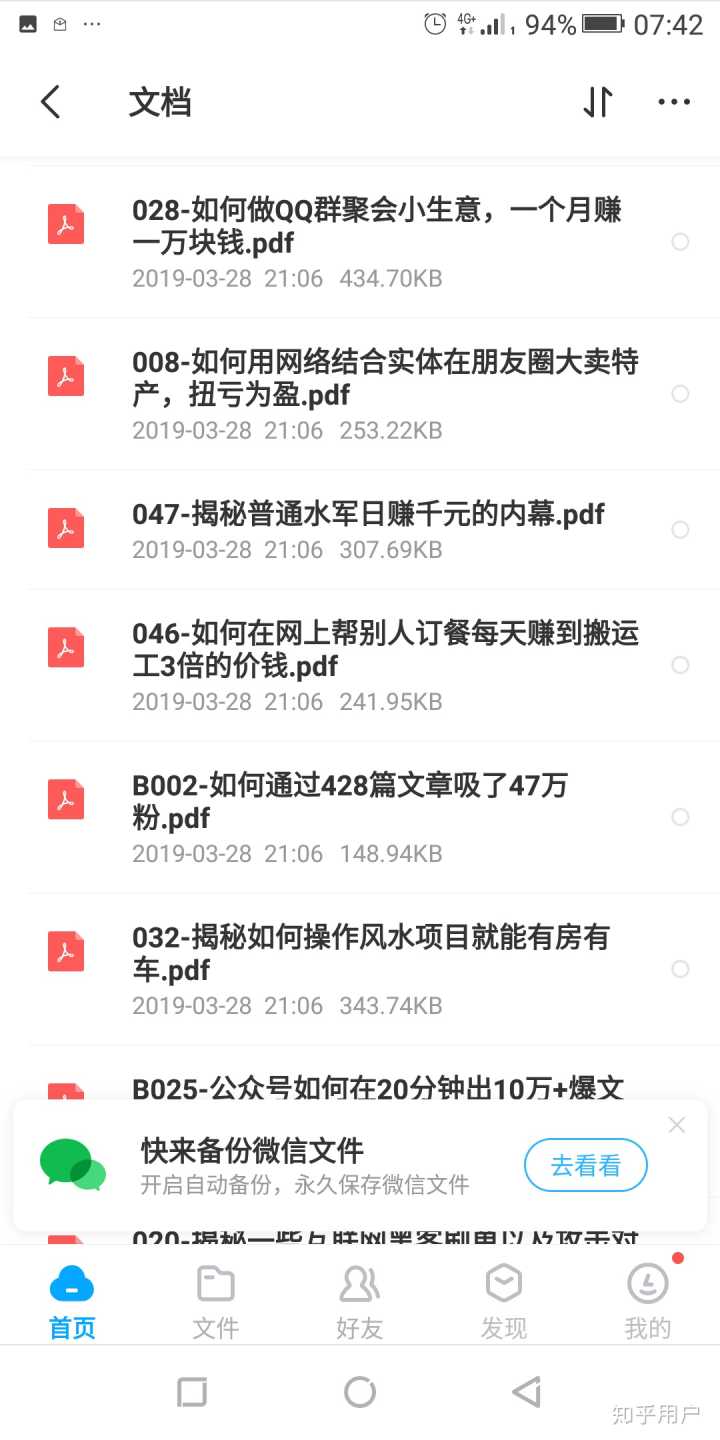Go back from the 文档 screen
Viewport: 720px width, 1440px height.
[51, 102]
